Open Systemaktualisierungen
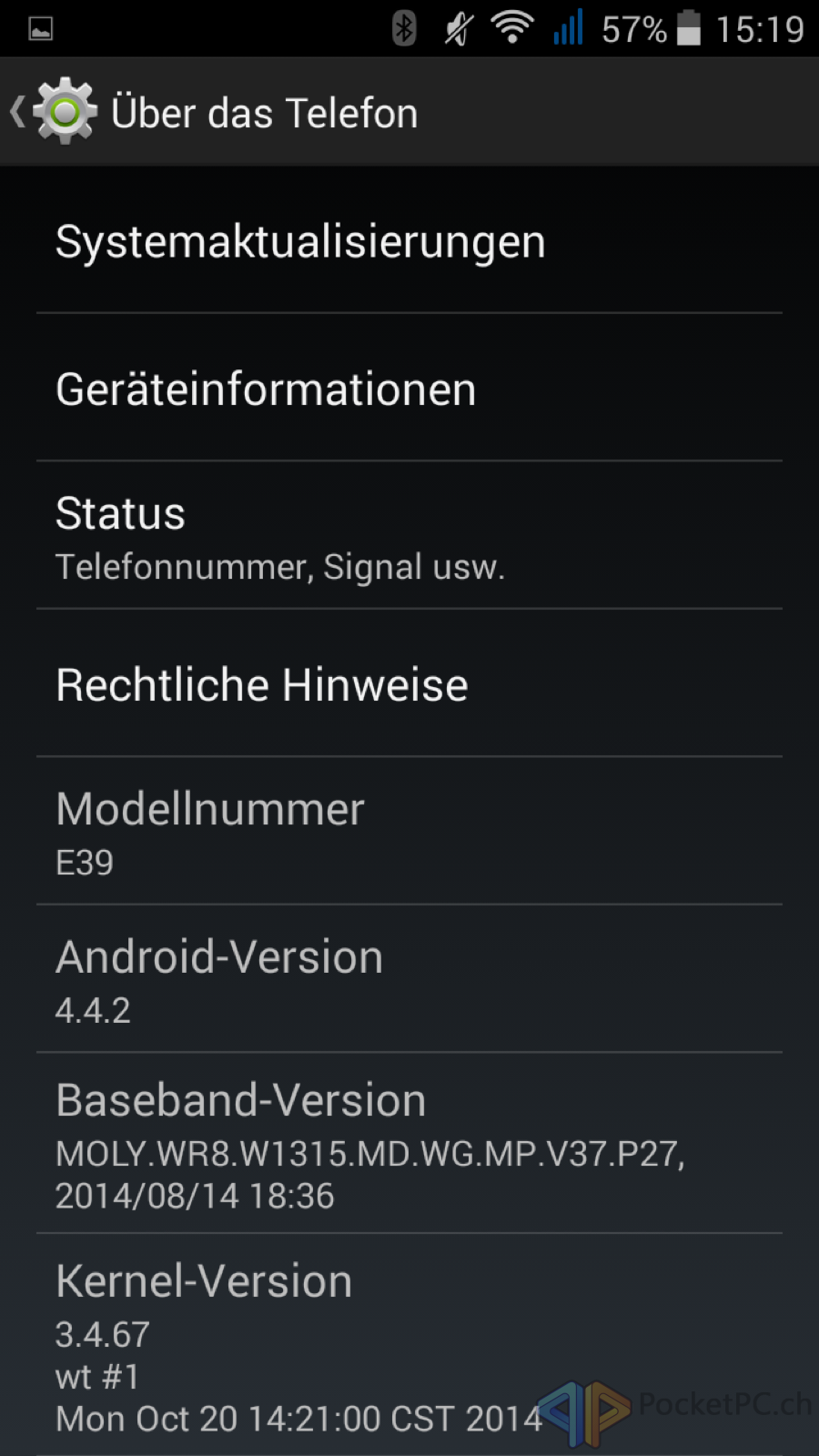The image size is (819, 1456). [x=409, y=240]
